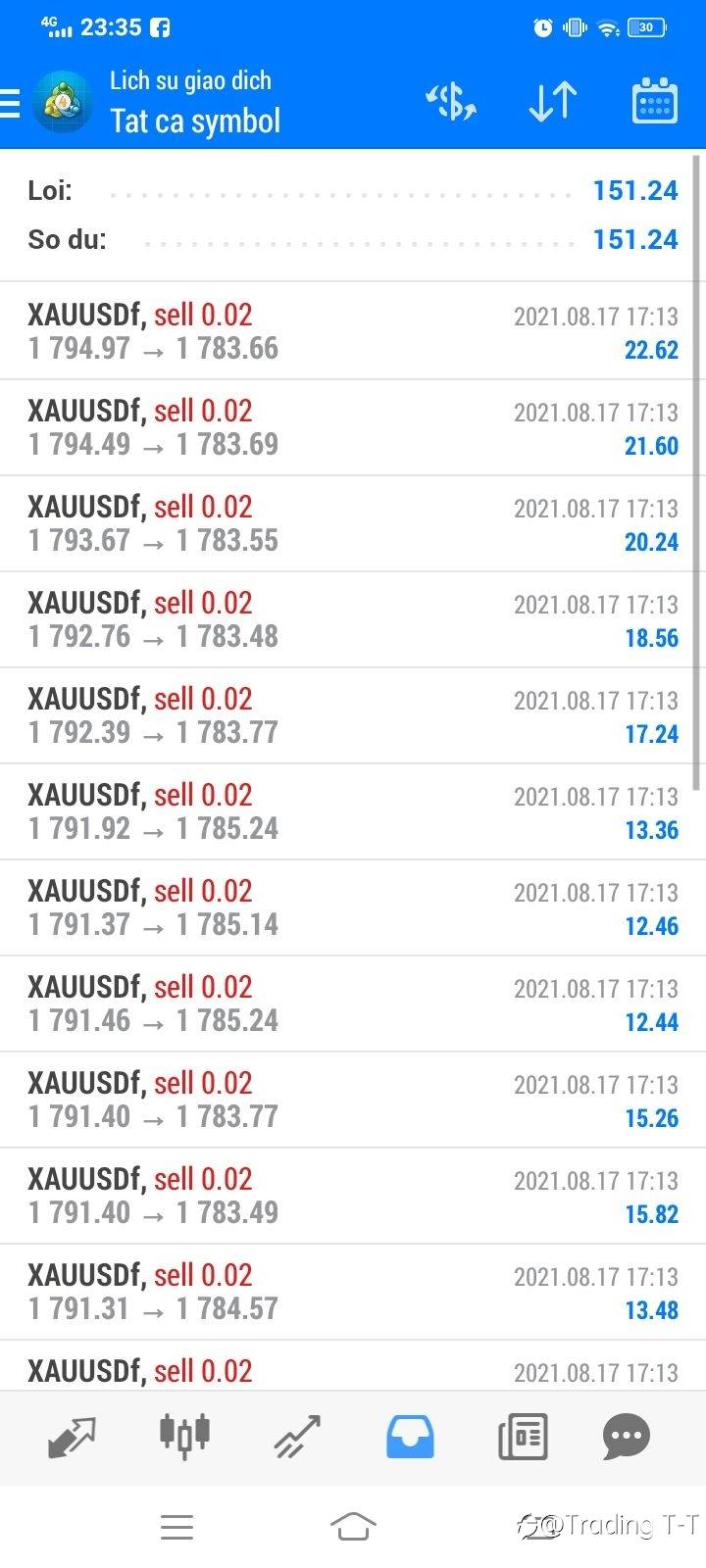Open the History tab
Screen dimensions: 706x1568
(x=410, y=1437)
